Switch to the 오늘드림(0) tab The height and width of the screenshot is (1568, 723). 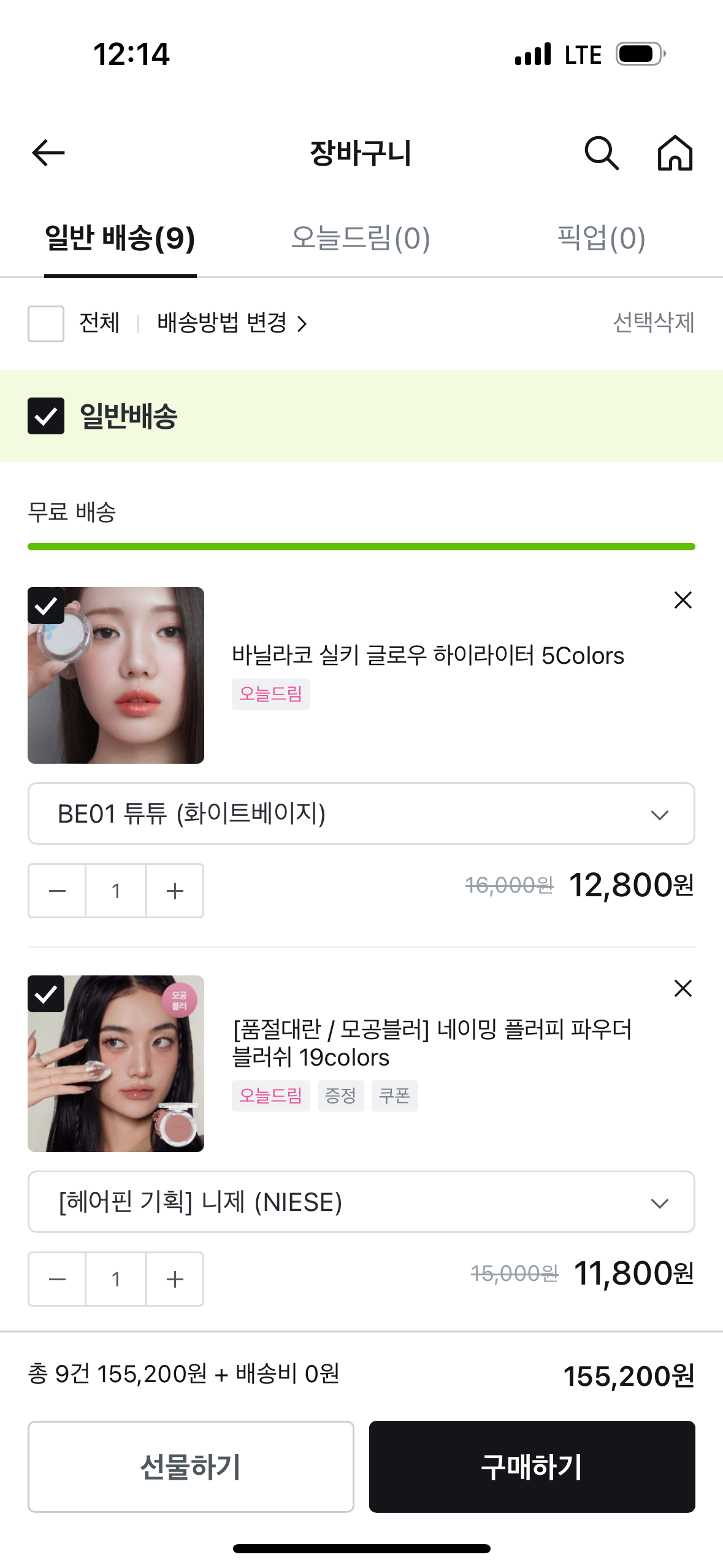[x=361, y=239]
